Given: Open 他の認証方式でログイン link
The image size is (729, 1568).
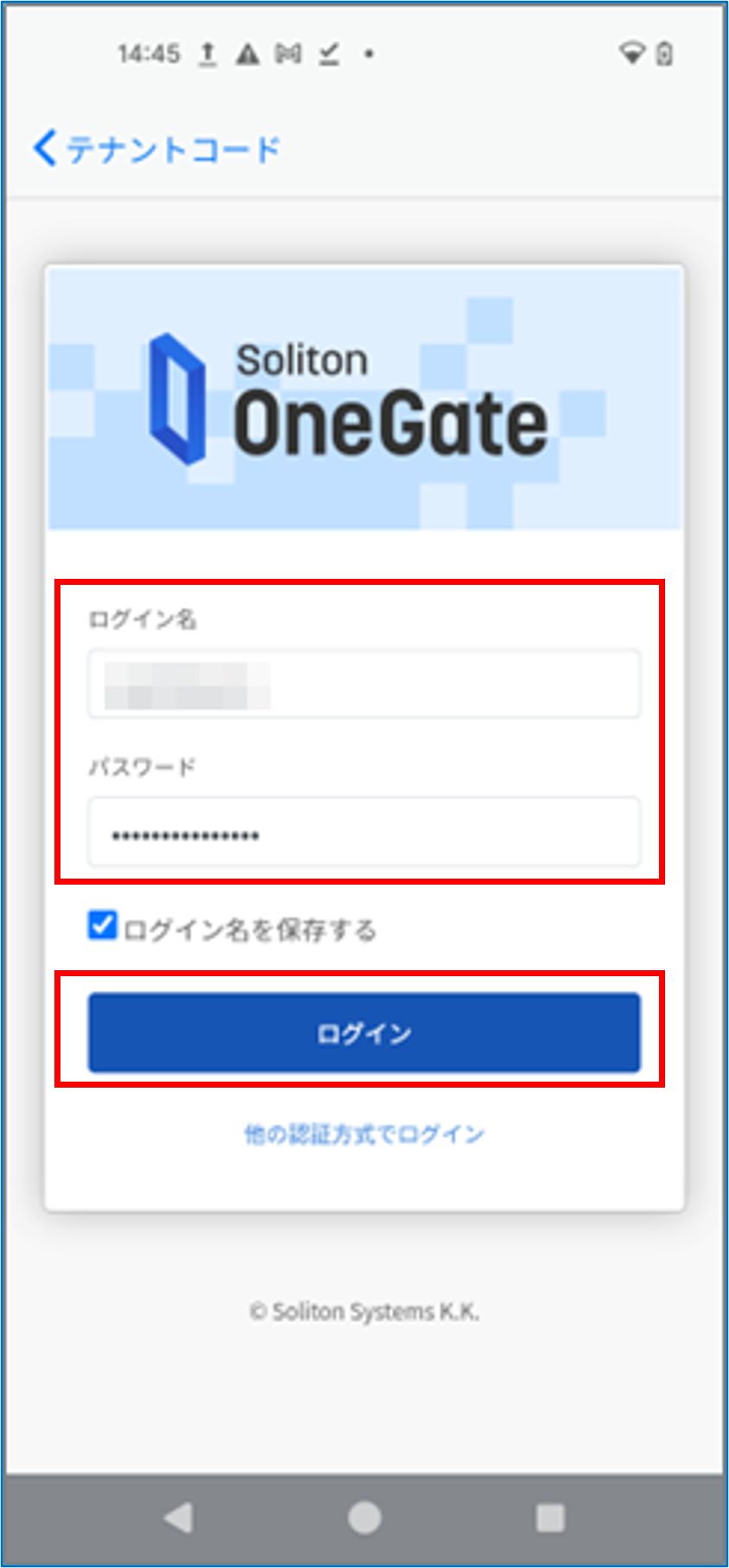Looking at the screenshot, I should [364, 1133].
